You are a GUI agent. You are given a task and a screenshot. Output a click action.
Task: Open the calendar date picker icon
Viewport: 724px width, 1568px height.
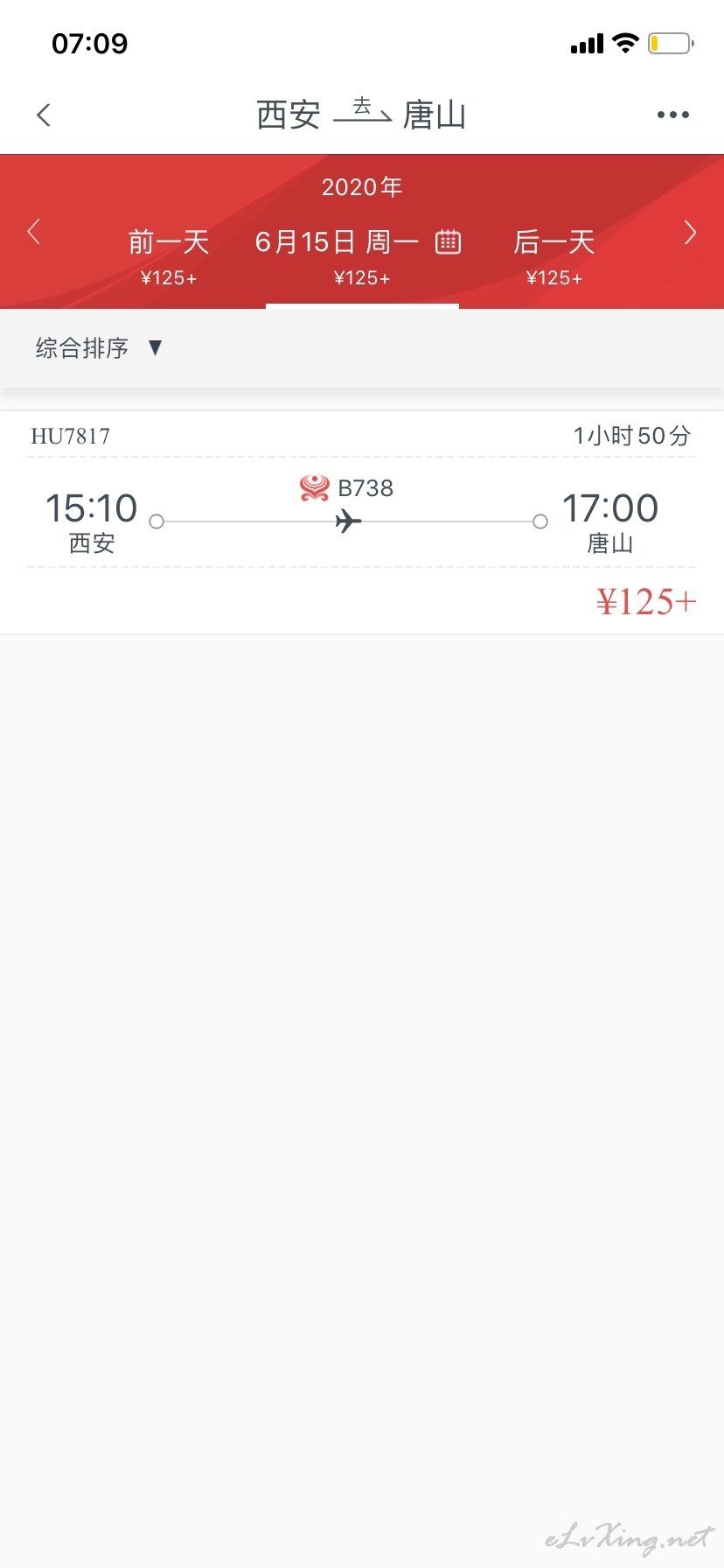coord(448,241)
